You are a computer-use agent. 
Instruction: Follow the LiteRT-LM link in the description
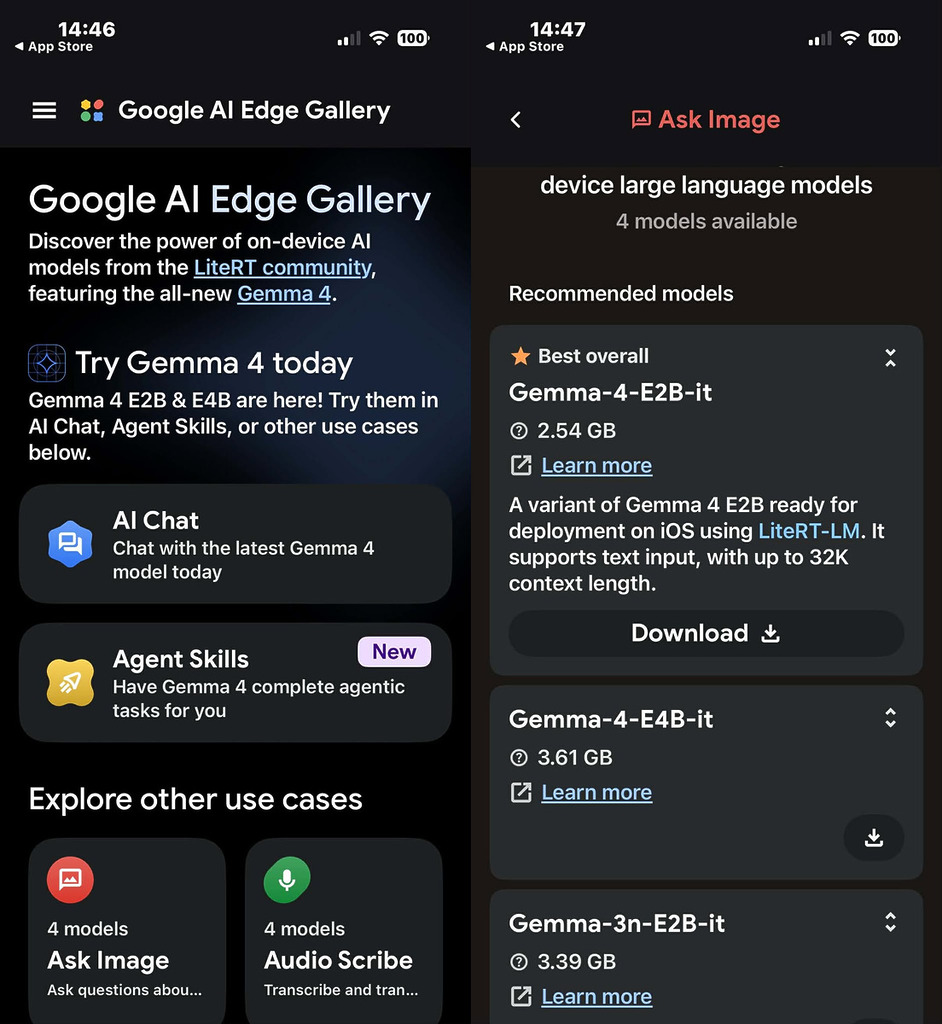click(809, 532)
